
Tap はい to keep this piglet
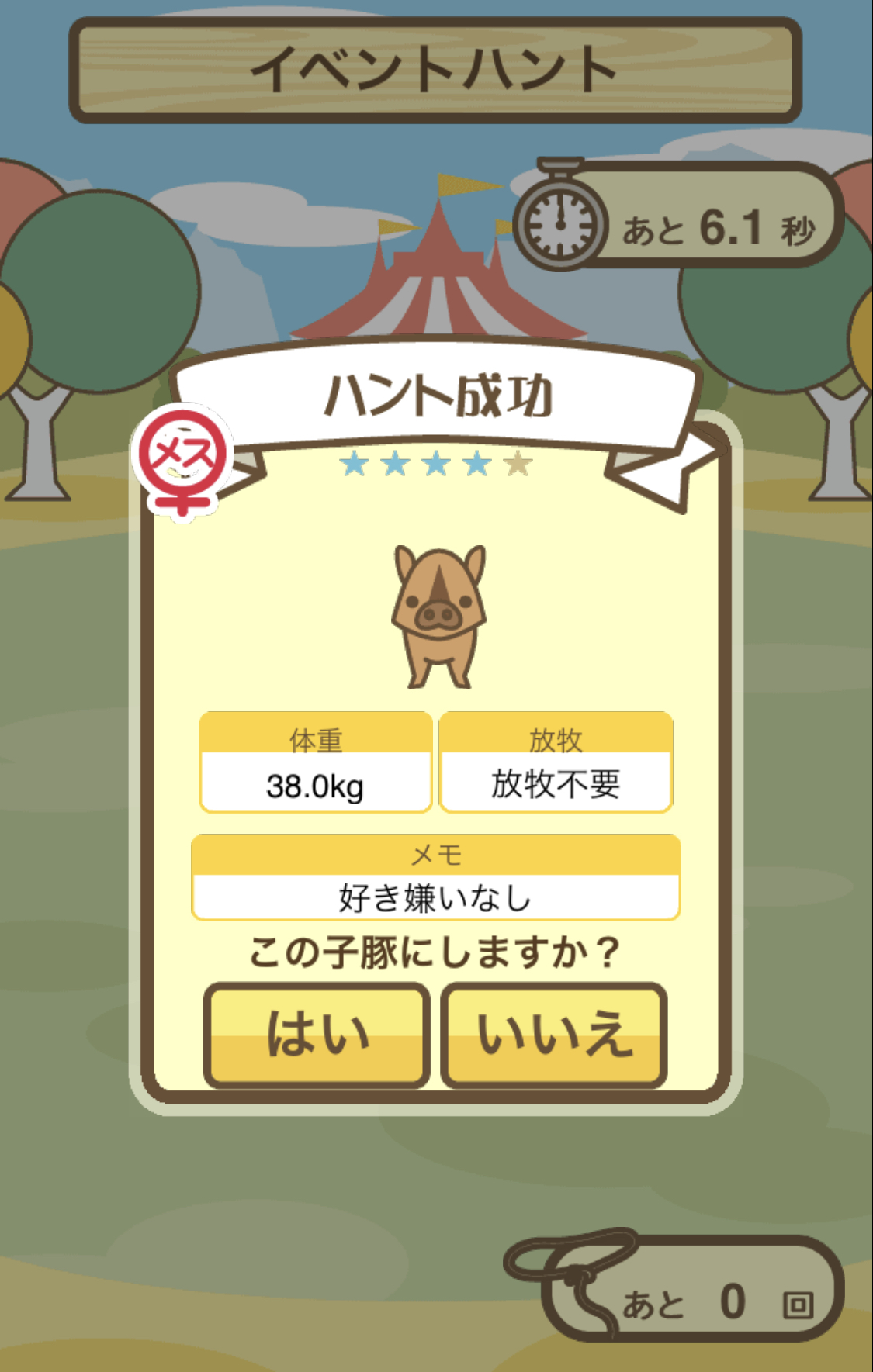pyautogui.click(x=317, y=1035)
